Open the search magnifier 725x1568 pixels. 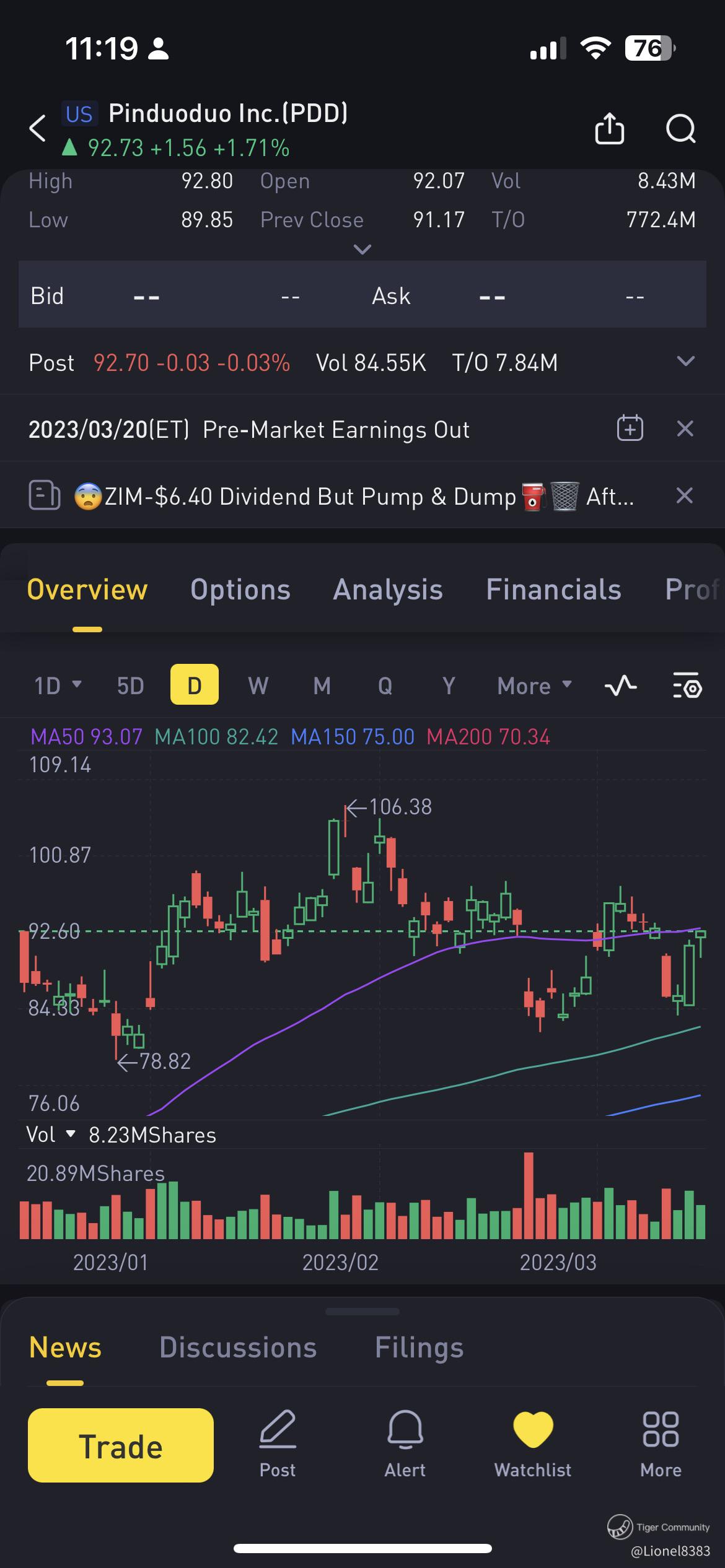tap(680, 129)
